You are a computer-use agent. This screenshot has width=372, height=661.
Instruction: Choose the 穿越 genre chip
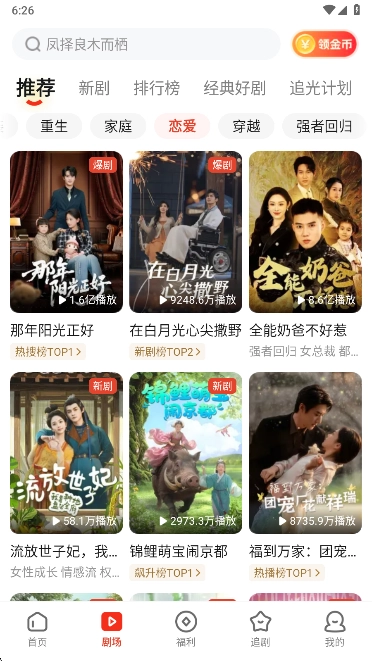click(246, 126)
